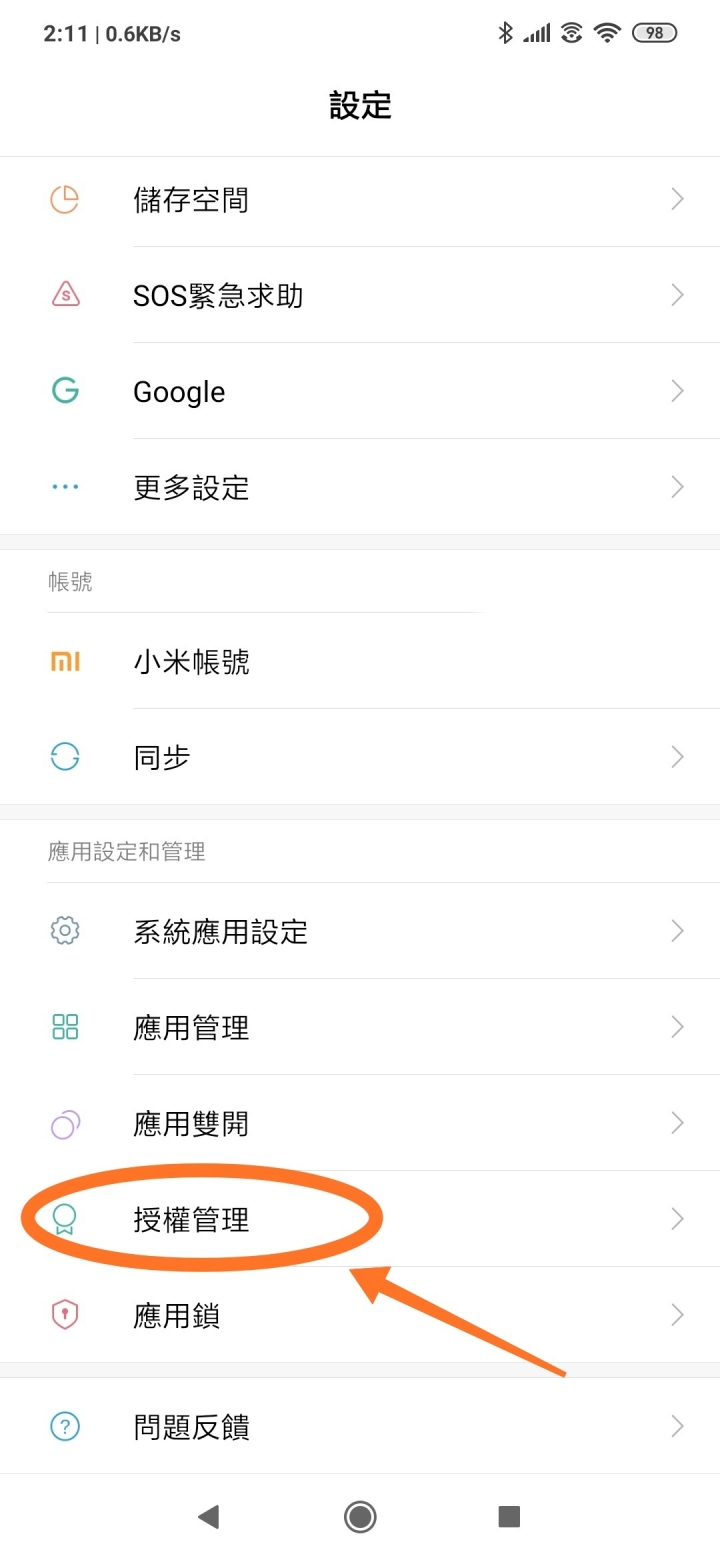Open 應用雙開 dual apps
Image resolution: width=720 pixels, height=1560 pixels.
360,1123
